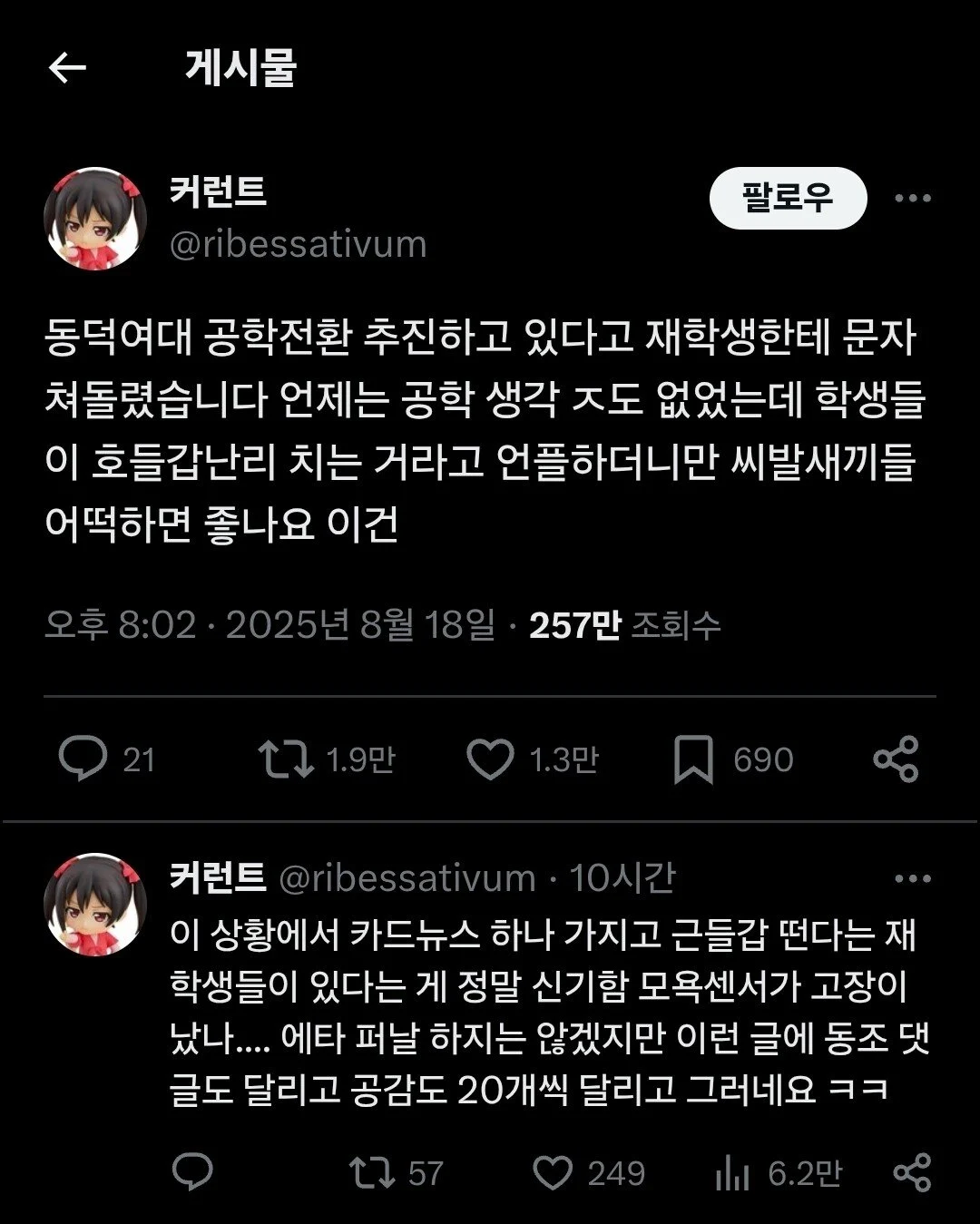View analytics of reply showing 6.2만
The height and width of the screenshot is (1224, 980).
tap(732, 1172)
